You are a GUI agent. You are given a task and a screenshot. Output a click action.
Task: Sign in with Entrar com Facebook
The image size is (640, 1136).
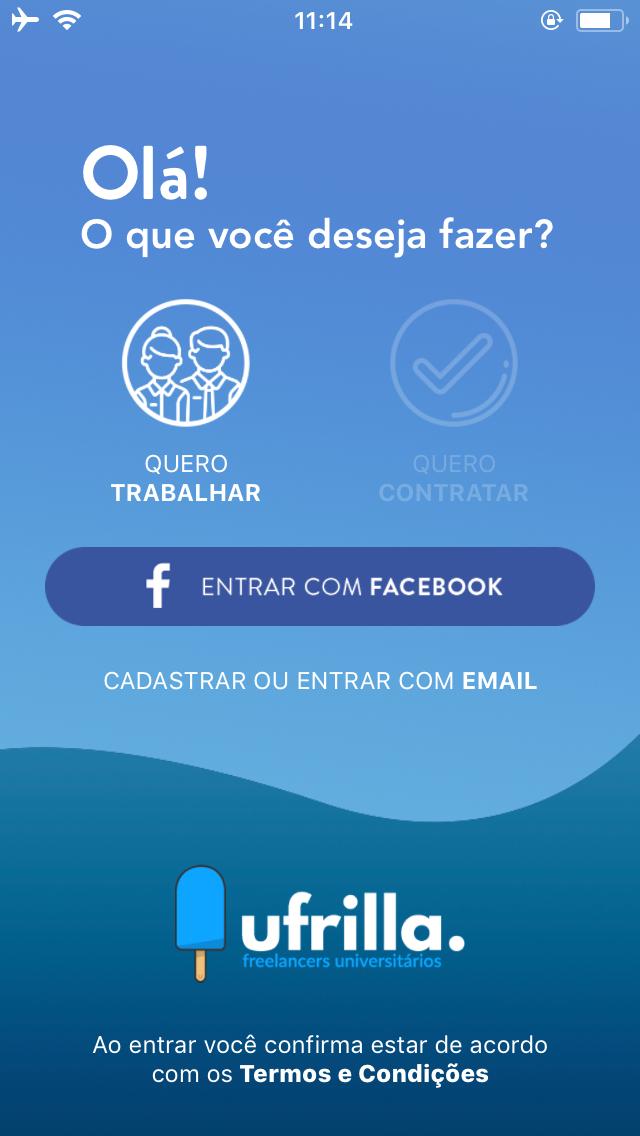click(x=320, y=587)
